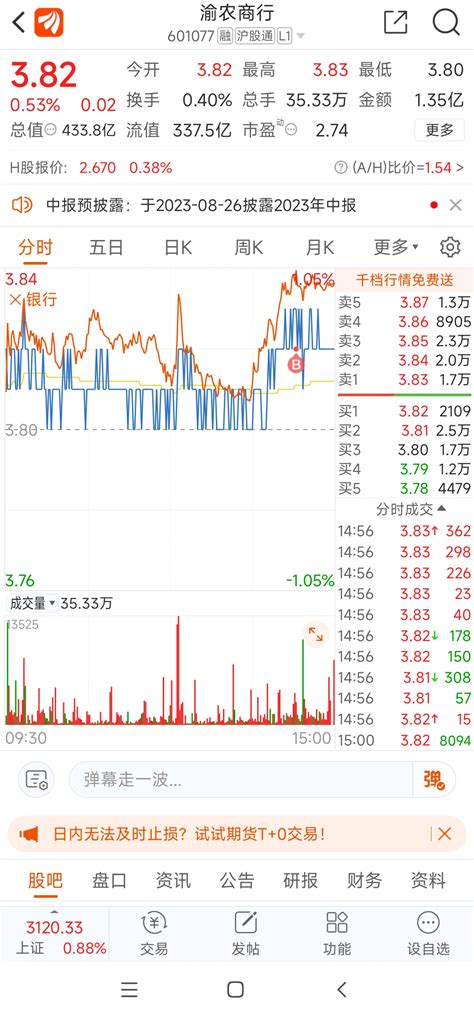Open the search magnifier icon

tap(446, 22)
